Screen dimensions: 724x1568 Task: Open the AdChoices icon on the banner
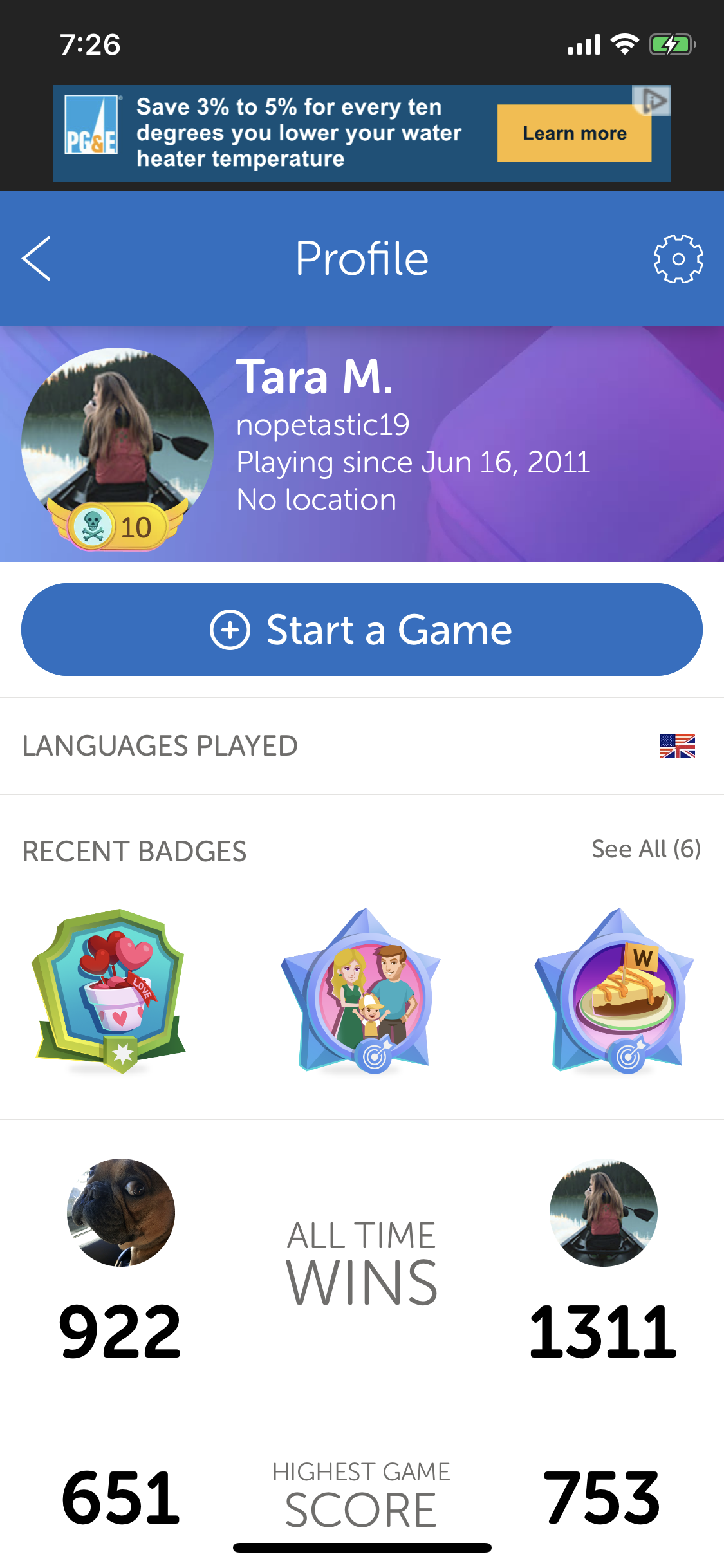654,100
